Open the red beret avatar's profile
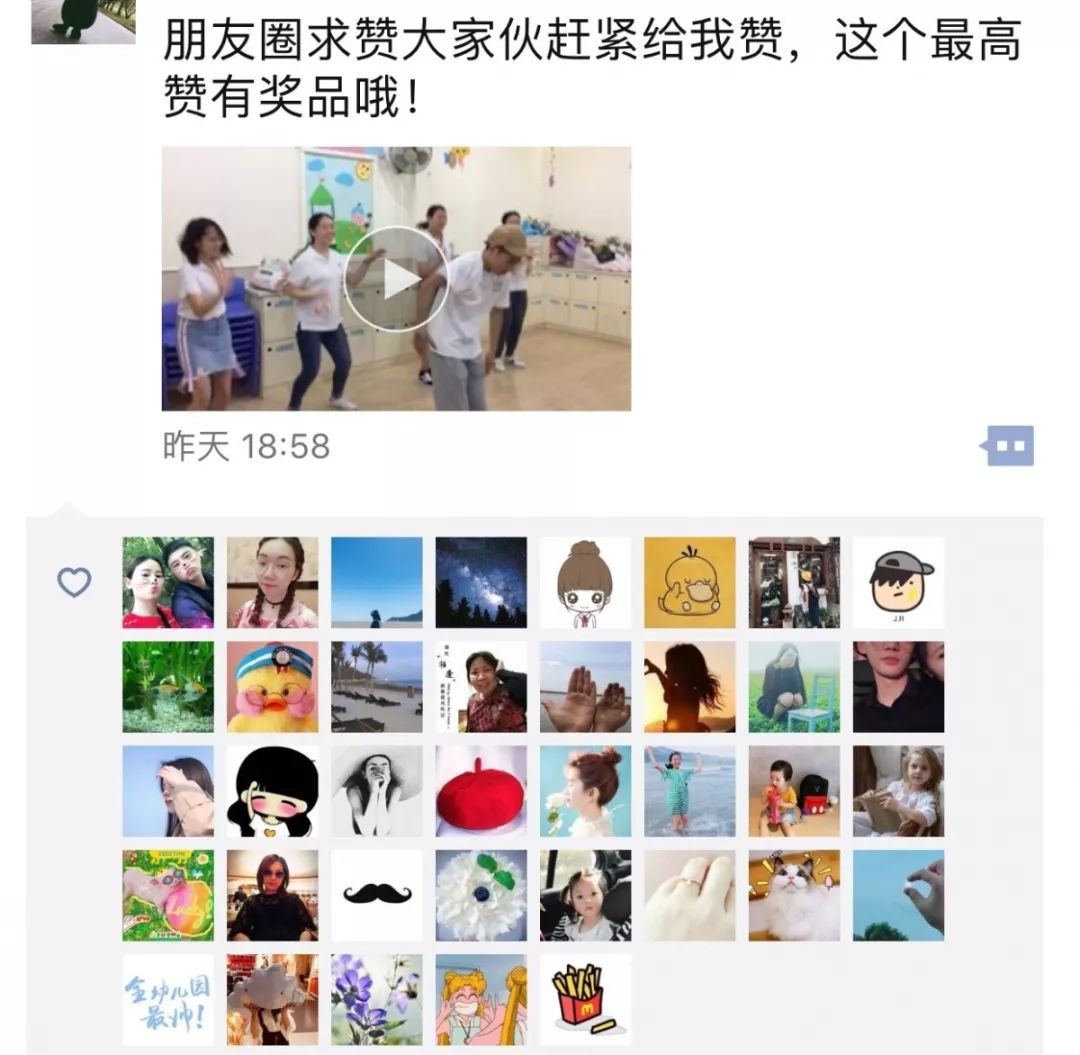 pos(481,791)
